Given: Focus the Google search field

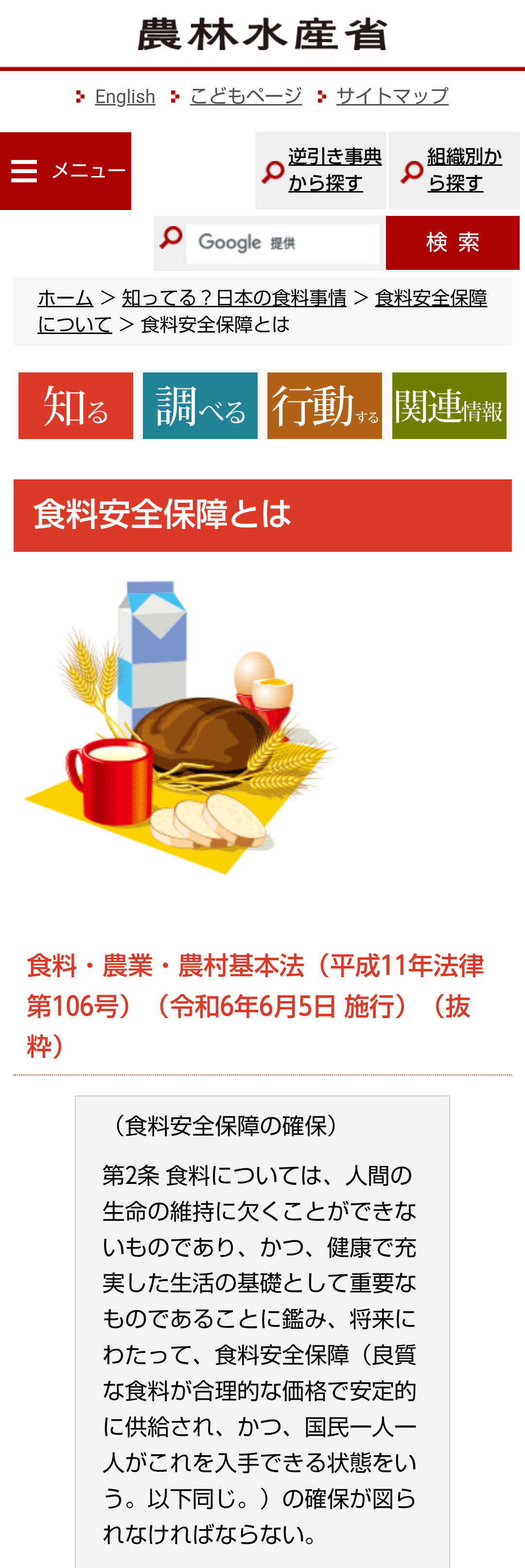Looking at the screenshot, I should [282, 244].
